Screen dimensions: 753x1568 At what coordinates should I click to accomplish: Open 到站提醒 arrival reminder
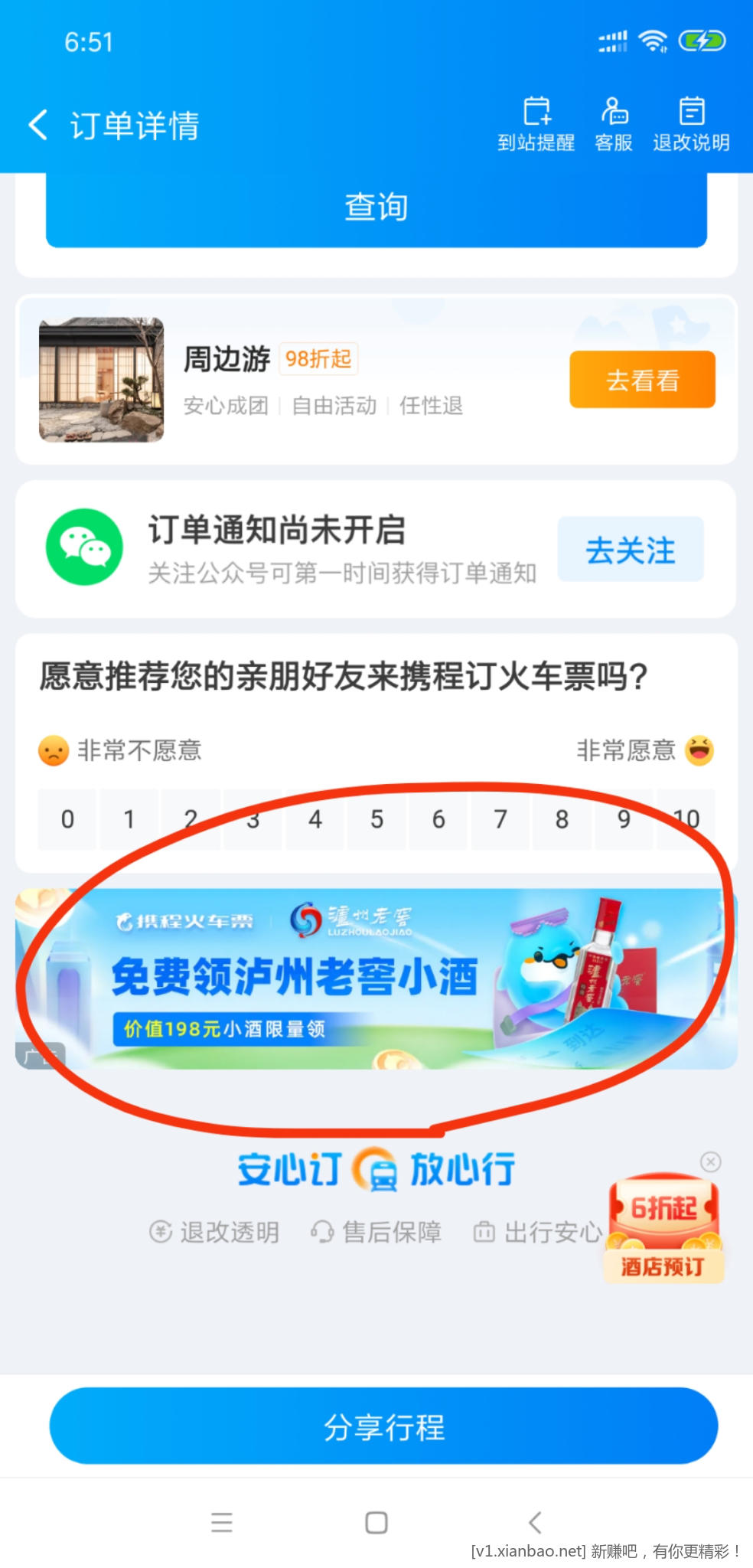click(536, 124)
